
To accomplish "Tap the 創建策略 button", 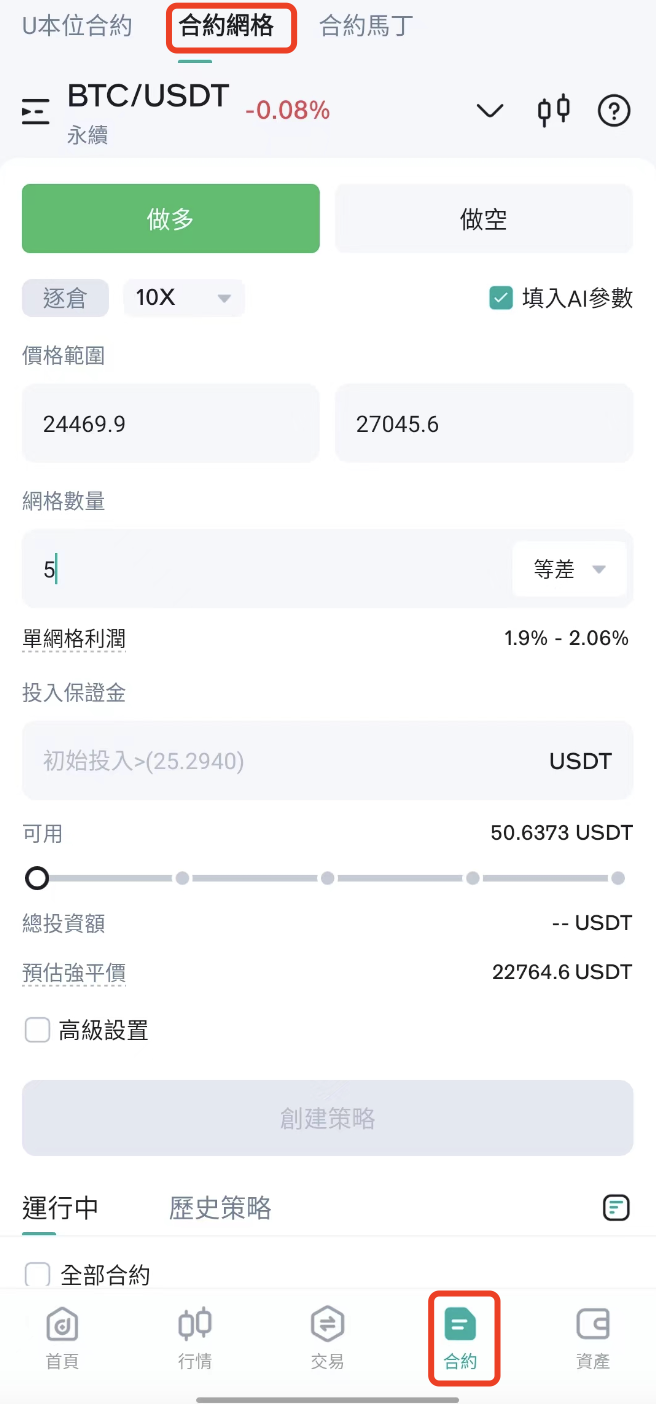I will coord(328,1118).
